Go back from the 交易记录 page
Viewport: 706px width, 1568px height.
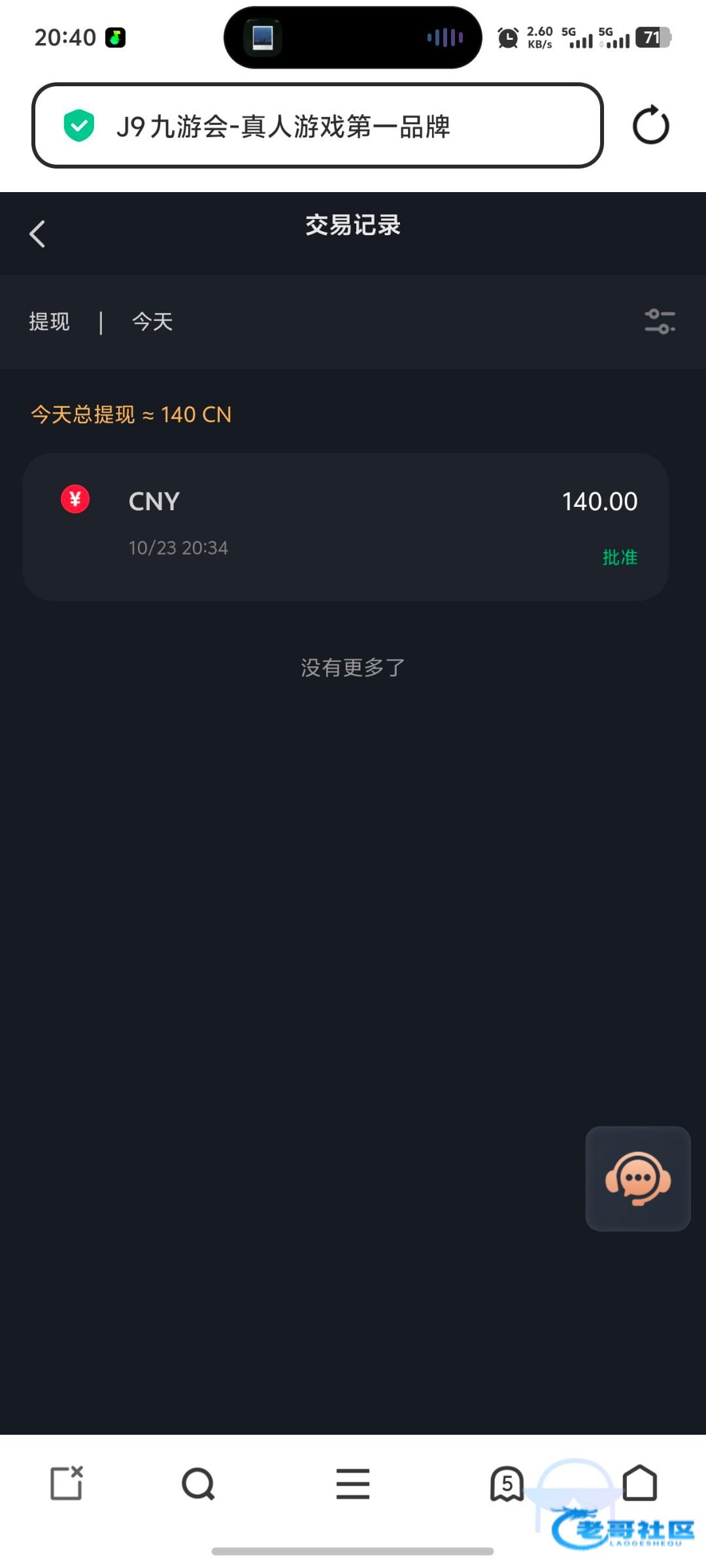37,234
